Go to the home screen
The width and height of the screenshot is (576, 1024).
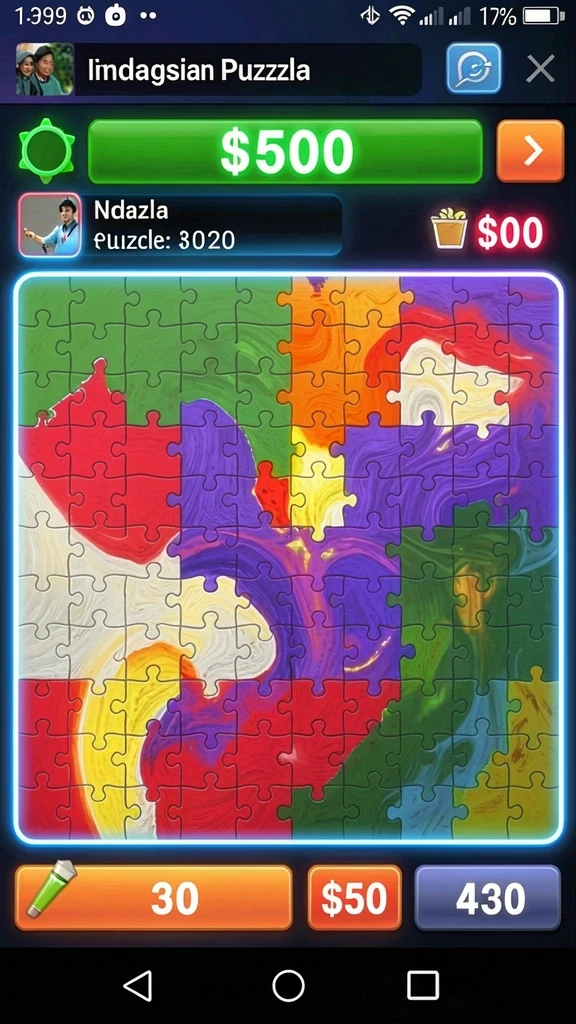(288, 985)
